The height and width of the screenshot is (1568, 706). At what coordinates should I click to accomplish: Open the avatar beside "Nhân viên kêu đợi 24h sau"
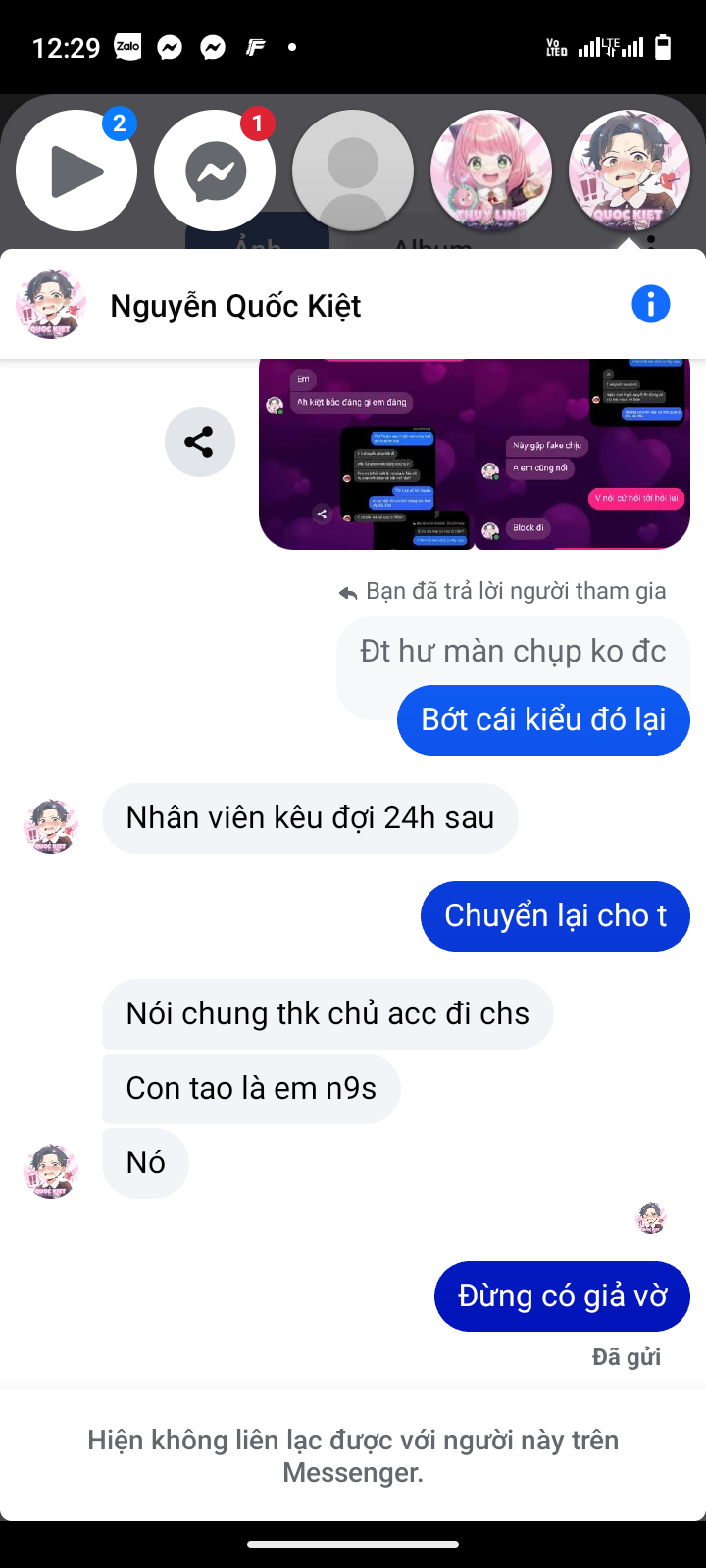50,826
